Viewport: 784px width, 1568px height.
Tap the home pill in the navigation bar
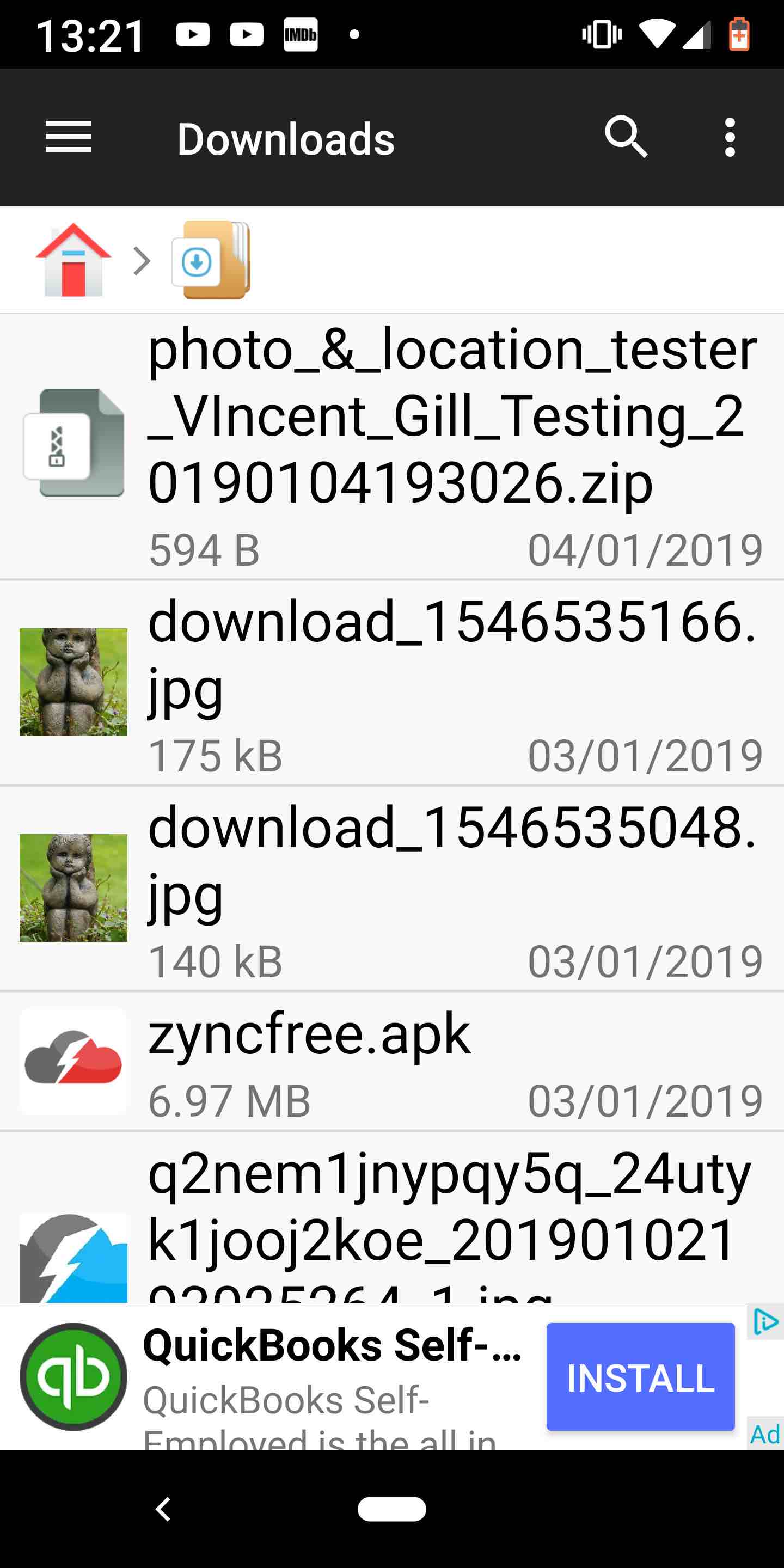click(392, 1510)
